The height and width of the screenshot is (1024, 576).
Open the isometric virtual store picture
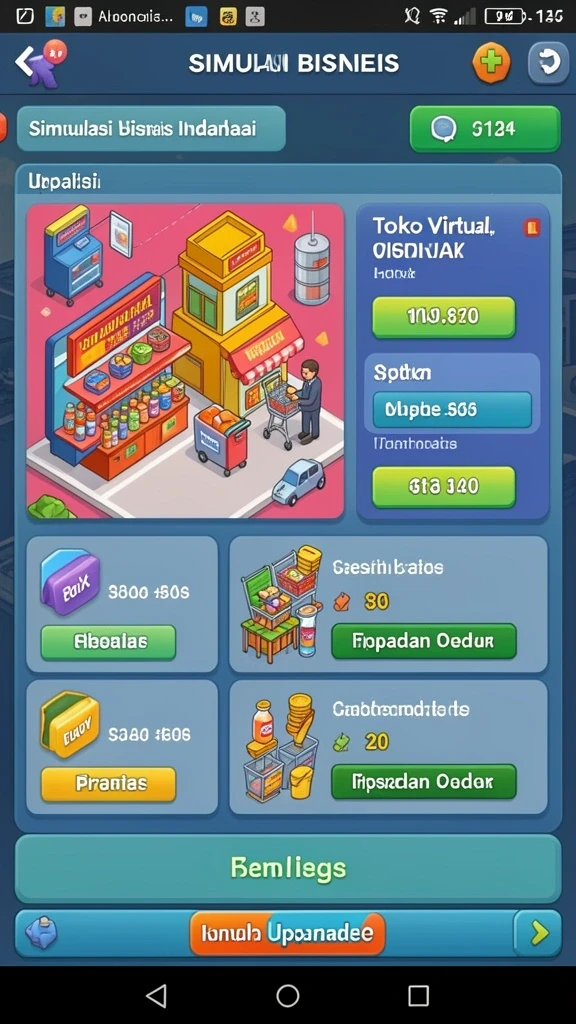pyautogui.click(x=185, y=361)
